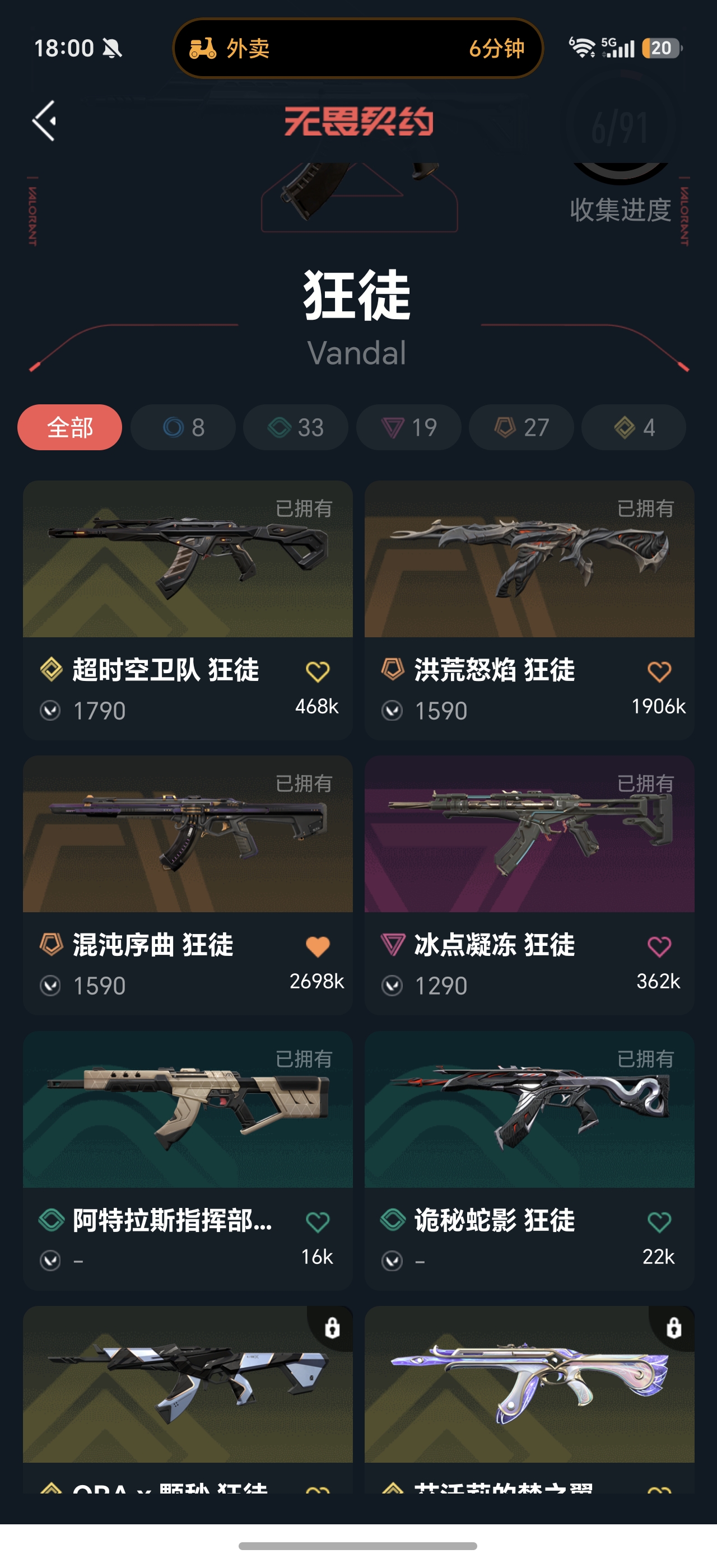The image size is (717, 1568).
Task: Like the 诡秘蛇影 狂徒 skin
Action: point(659,1222)
